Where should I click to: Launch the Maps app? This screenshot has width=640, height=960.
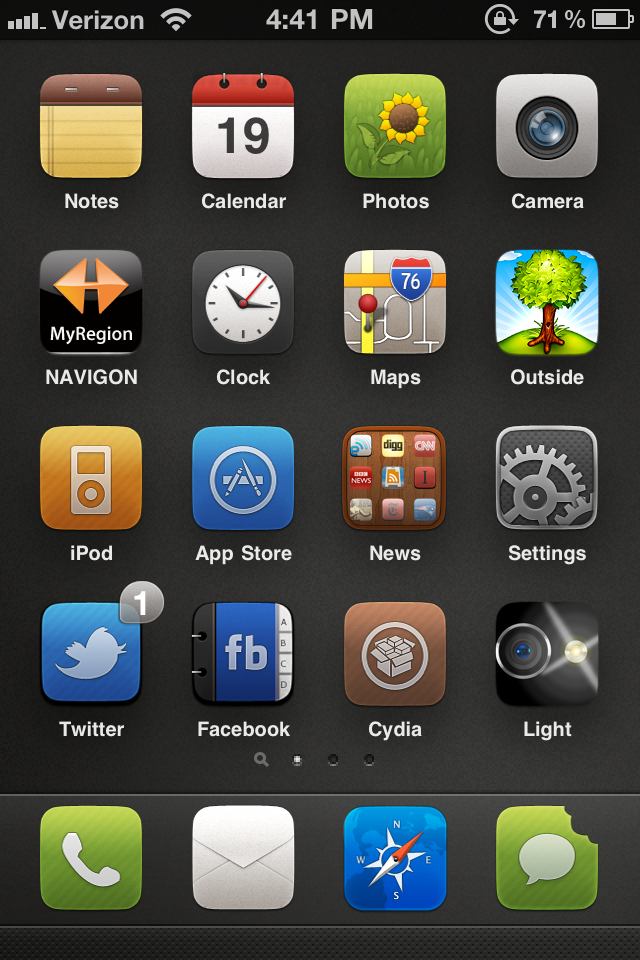coord(395,302)
